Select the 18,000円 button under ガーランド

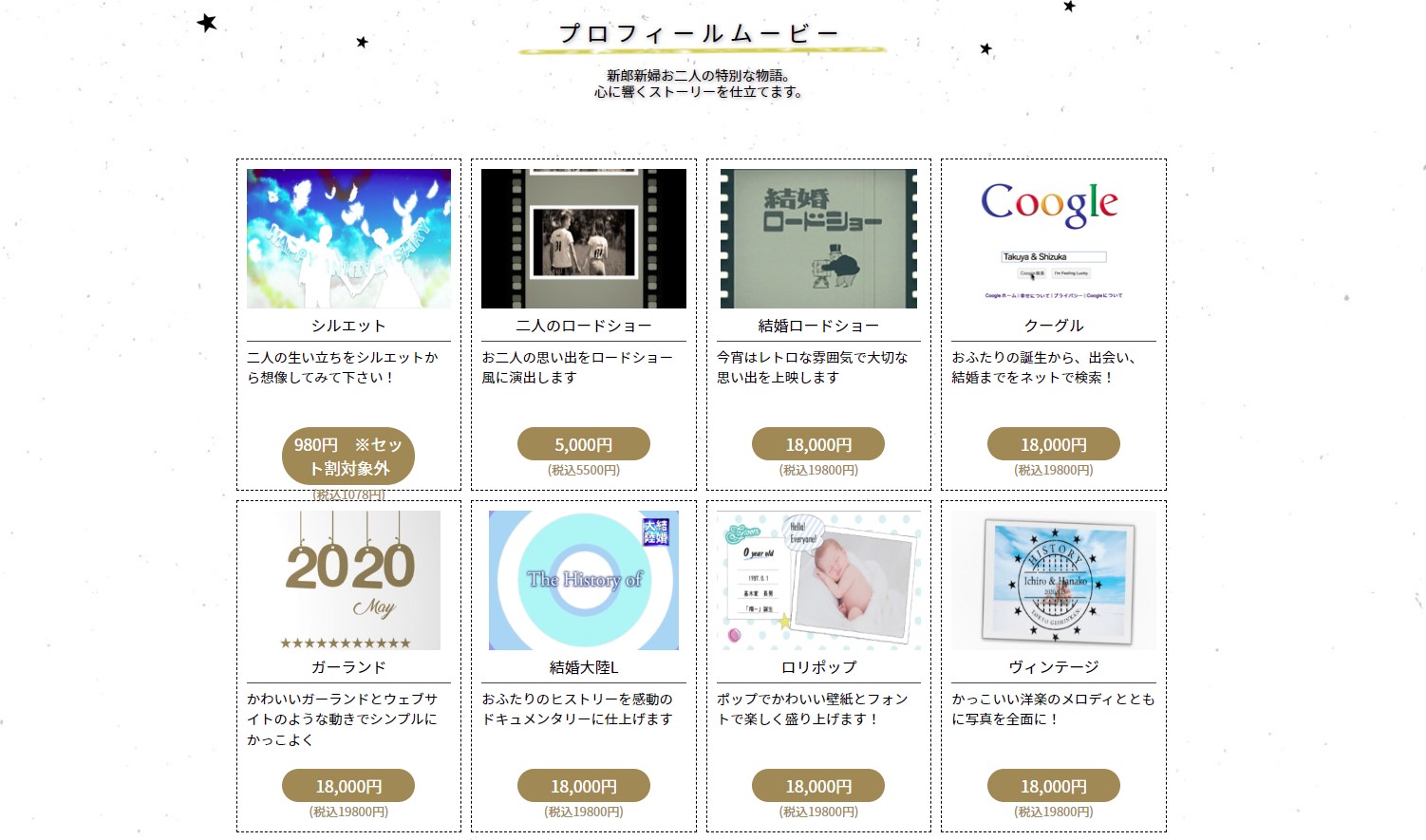(x=348, y=786)
